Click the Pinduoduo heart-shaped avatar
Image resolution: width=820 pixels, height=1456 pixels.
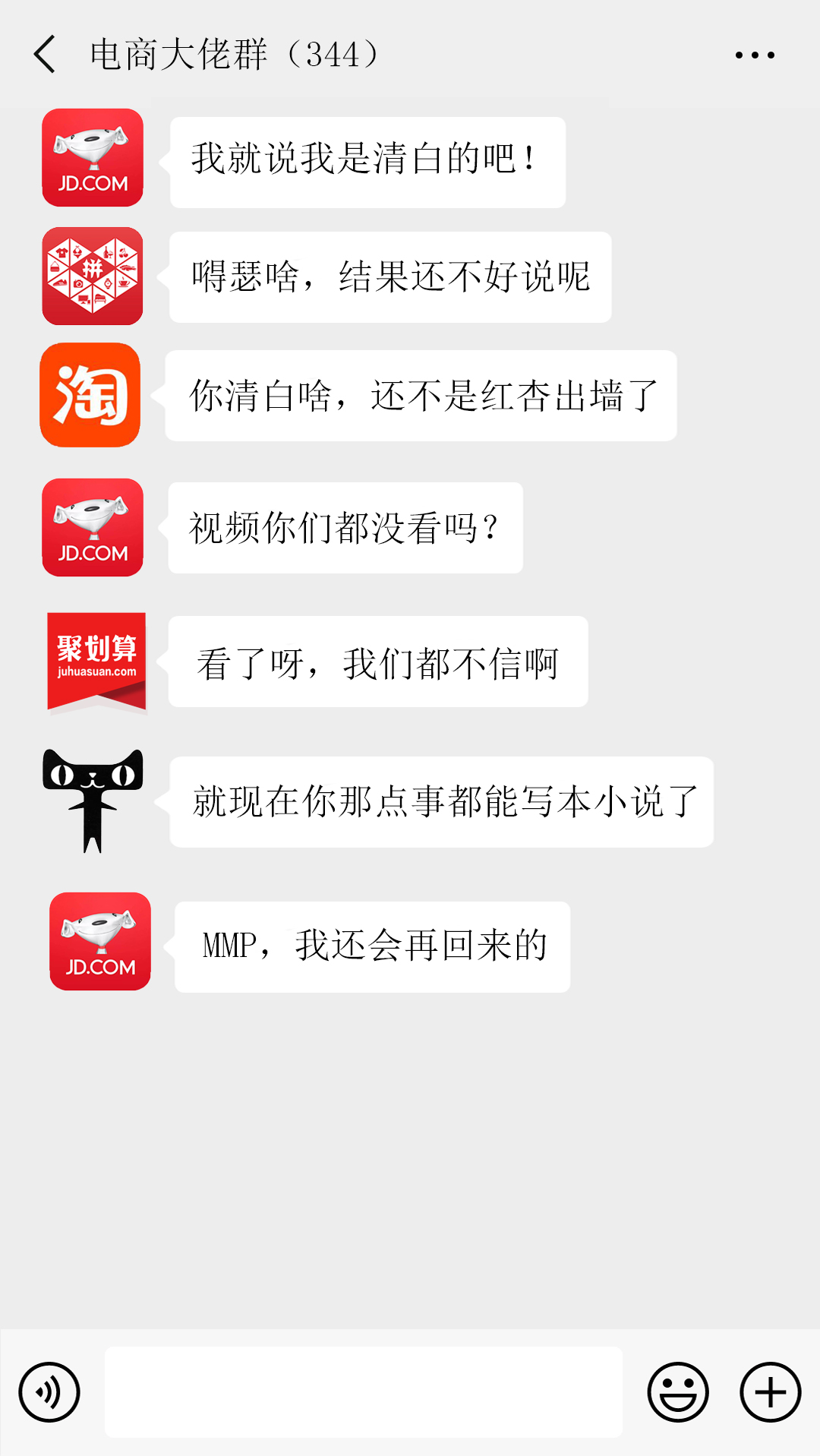91,276
